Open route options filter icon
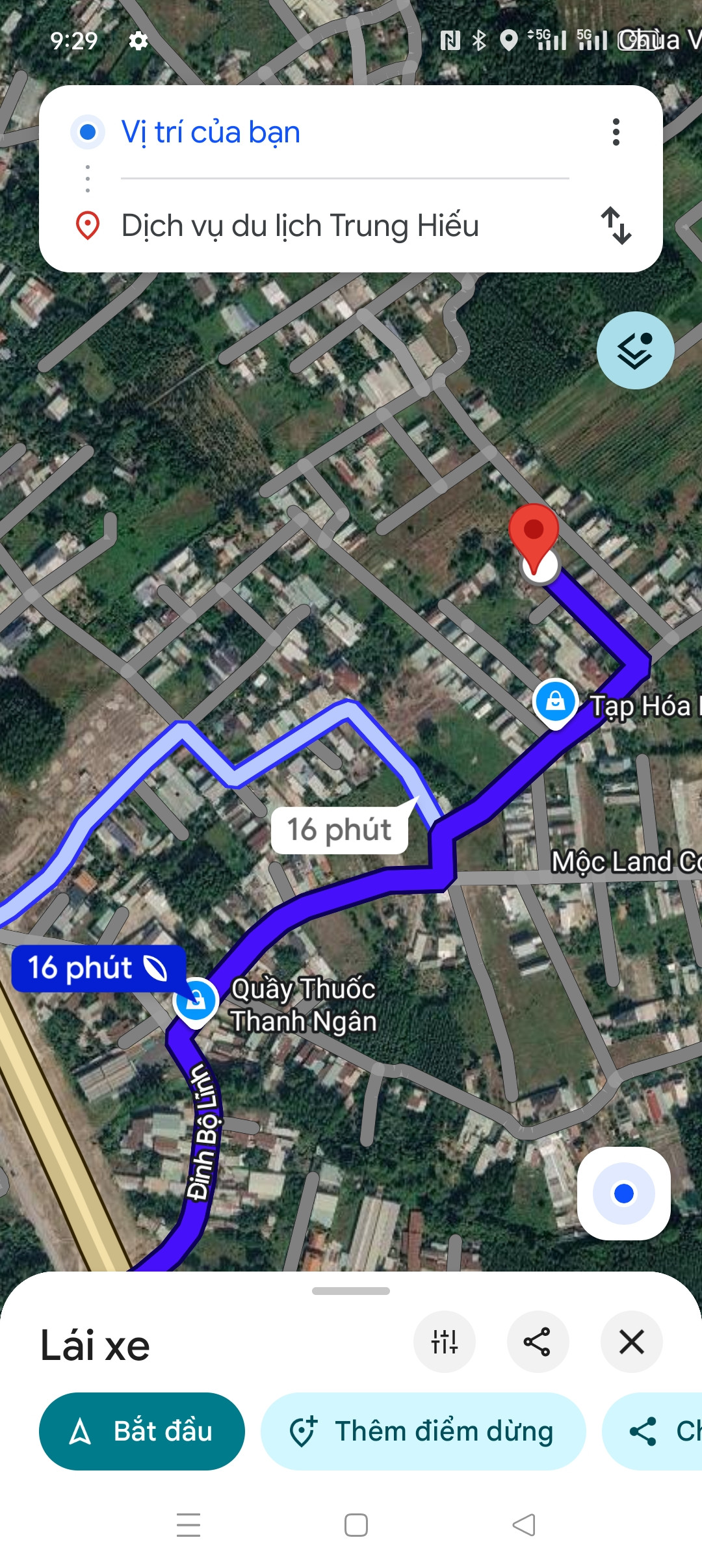This screenshot has width=702, height=1568. coord(445,1342)
